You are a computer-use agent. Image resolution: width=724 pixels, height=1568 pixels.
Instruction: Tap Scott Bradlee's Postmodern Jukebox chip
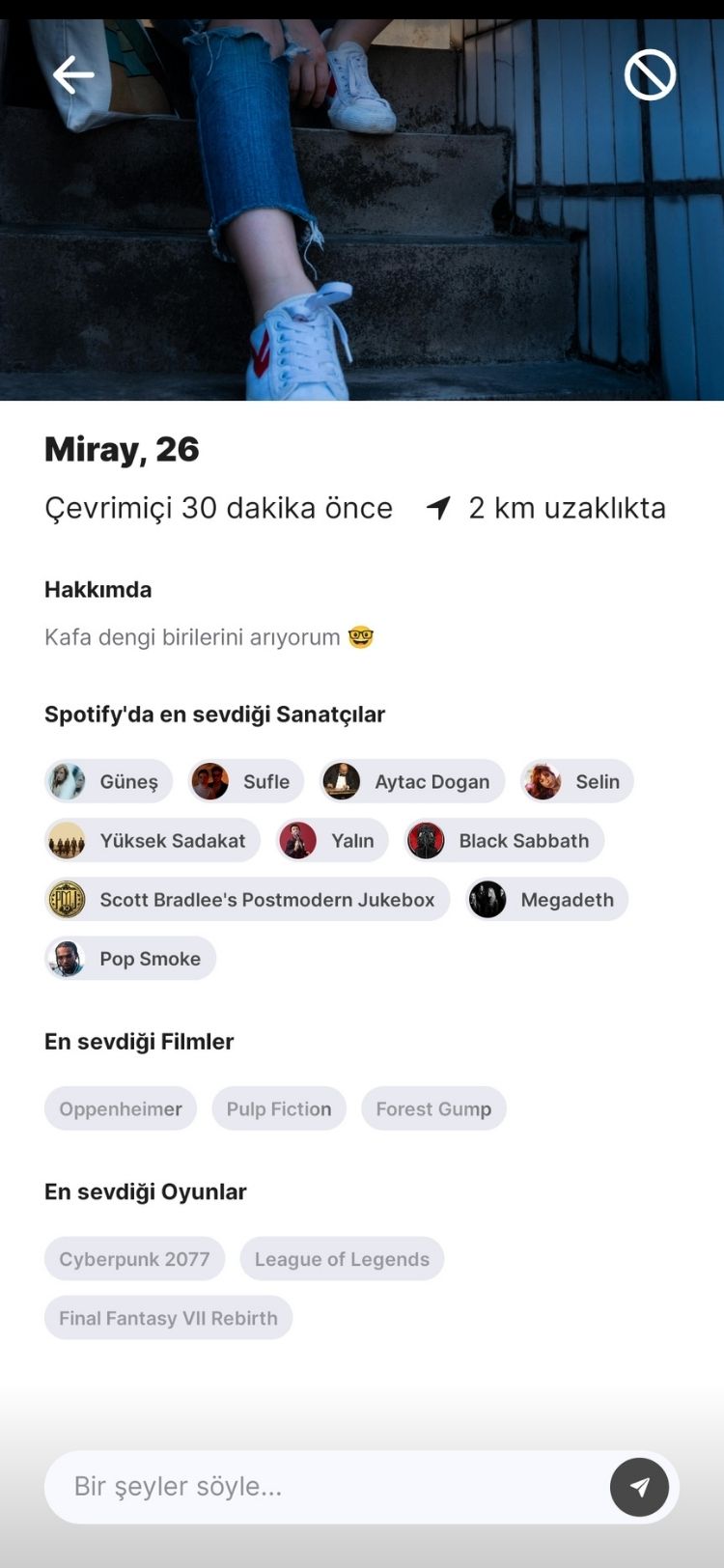(246, 899)
